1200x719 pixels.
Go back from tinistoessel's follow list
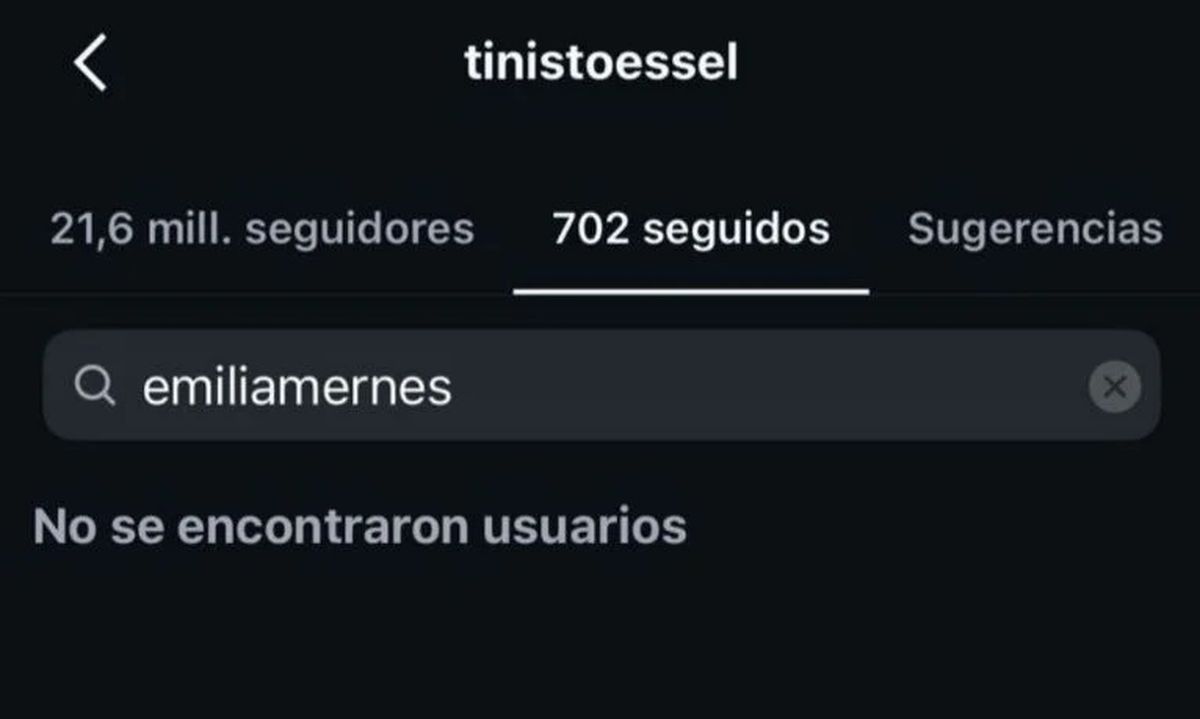click(x=90, y=64)
